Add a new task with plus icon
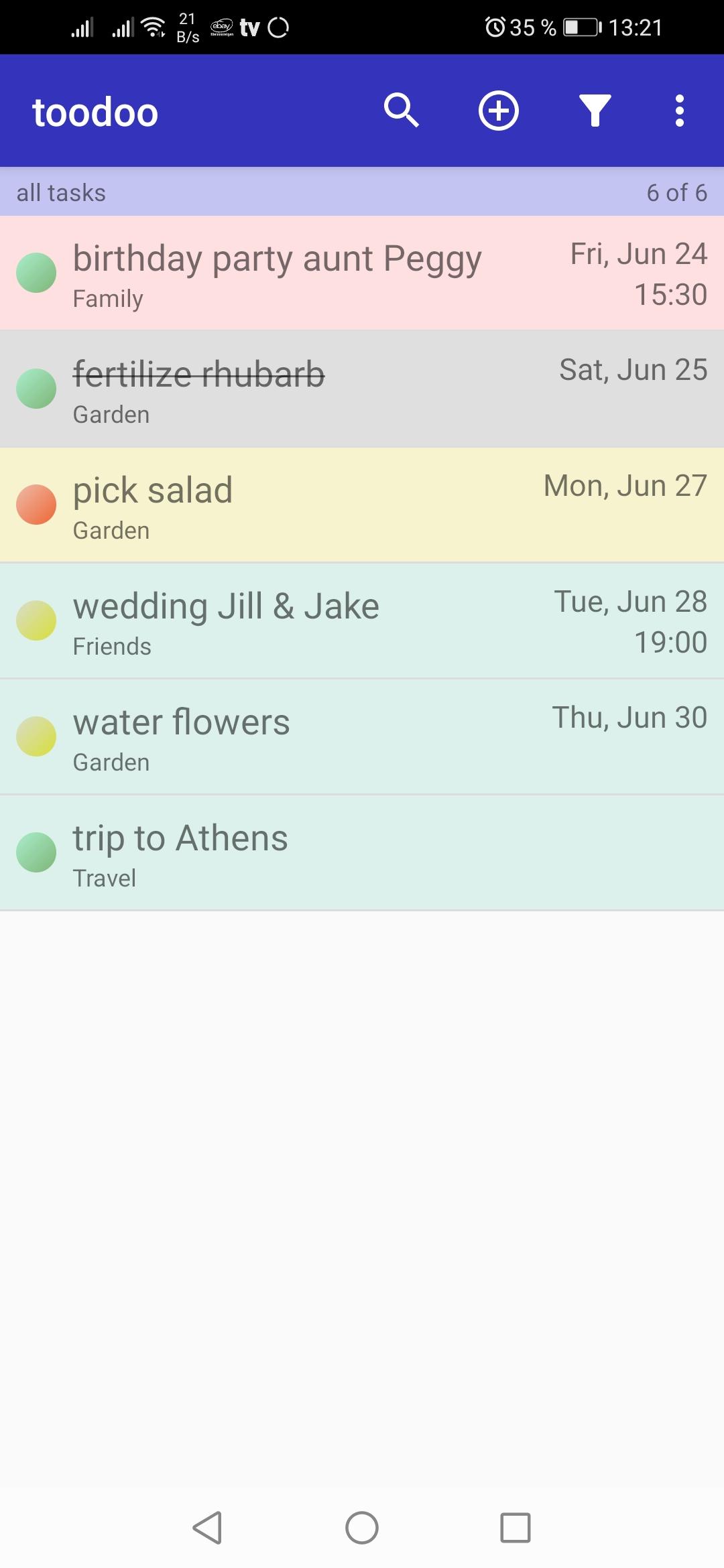 click(x=498, y=111)
